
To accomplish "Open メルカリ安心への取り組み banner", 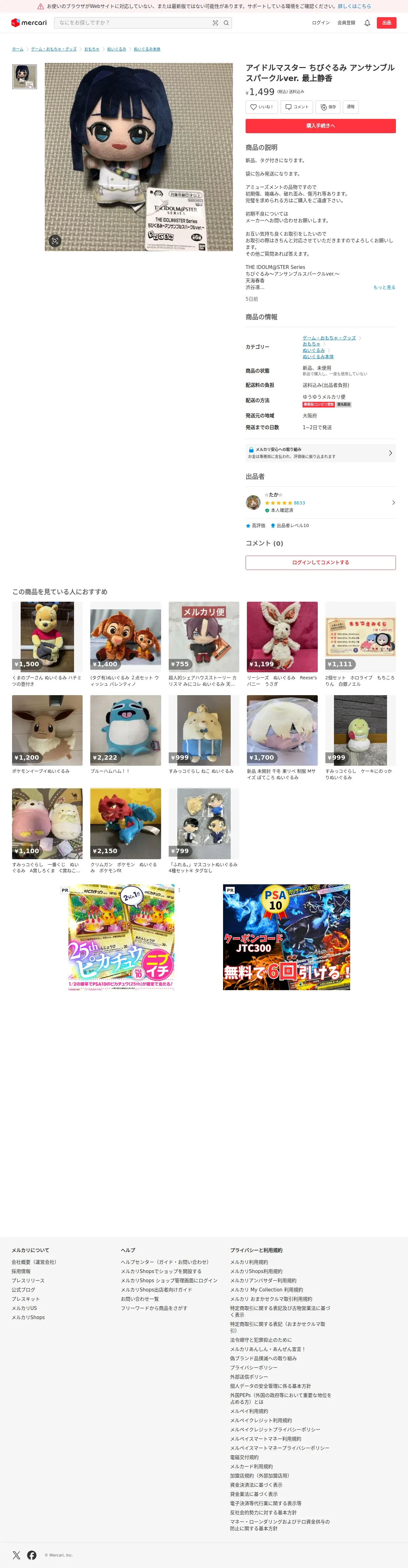I will [x=320, y=453].
